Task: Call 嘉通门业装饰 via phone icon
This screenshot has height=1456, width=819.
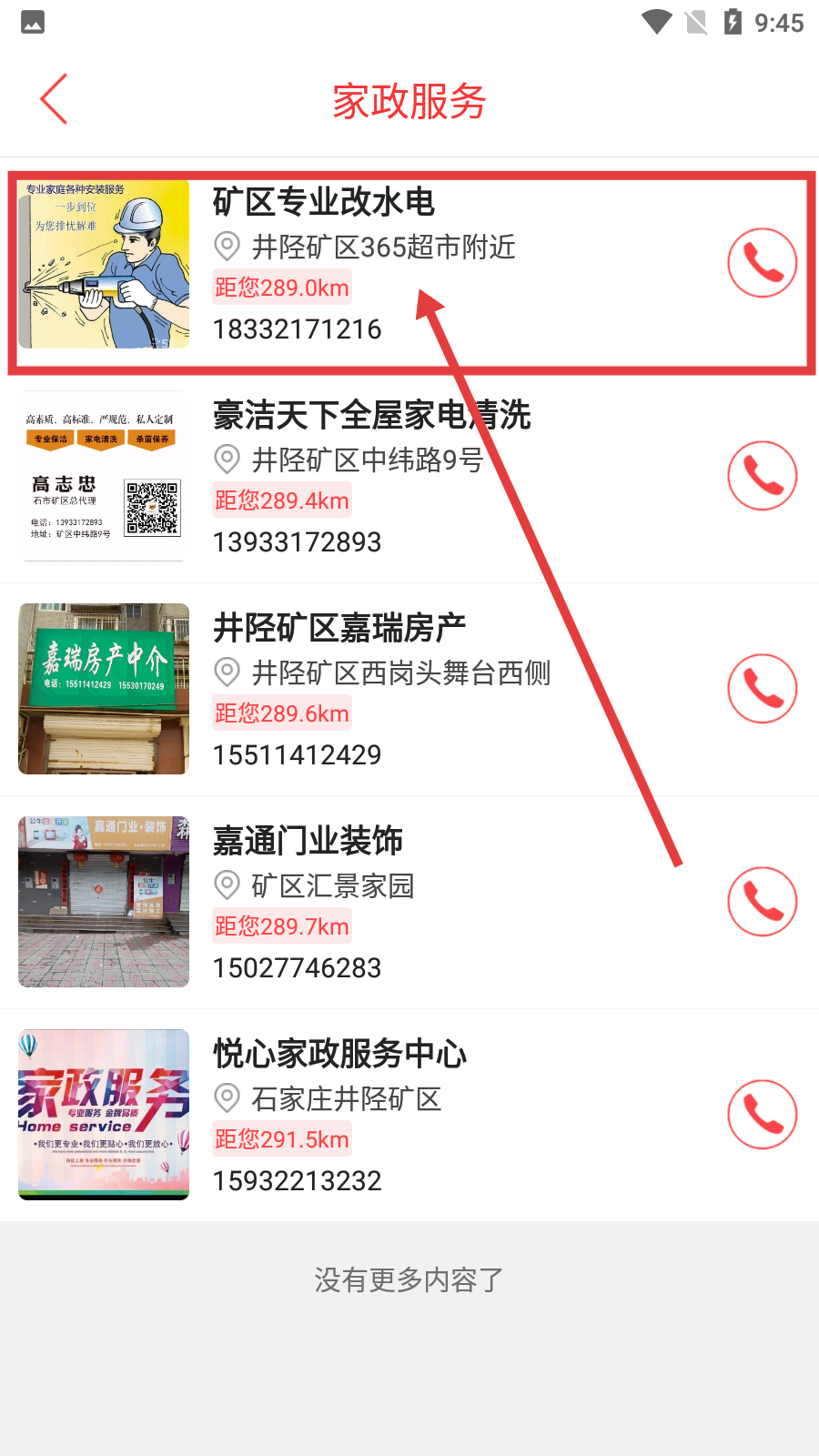Action: tap(762, 902)
